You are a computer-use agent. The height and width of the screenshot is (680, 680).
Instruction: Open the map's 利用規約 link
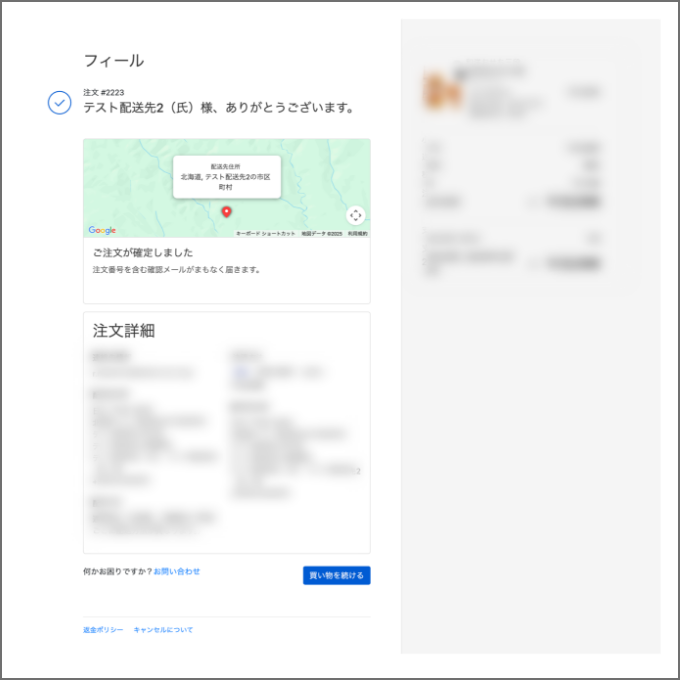357,233
